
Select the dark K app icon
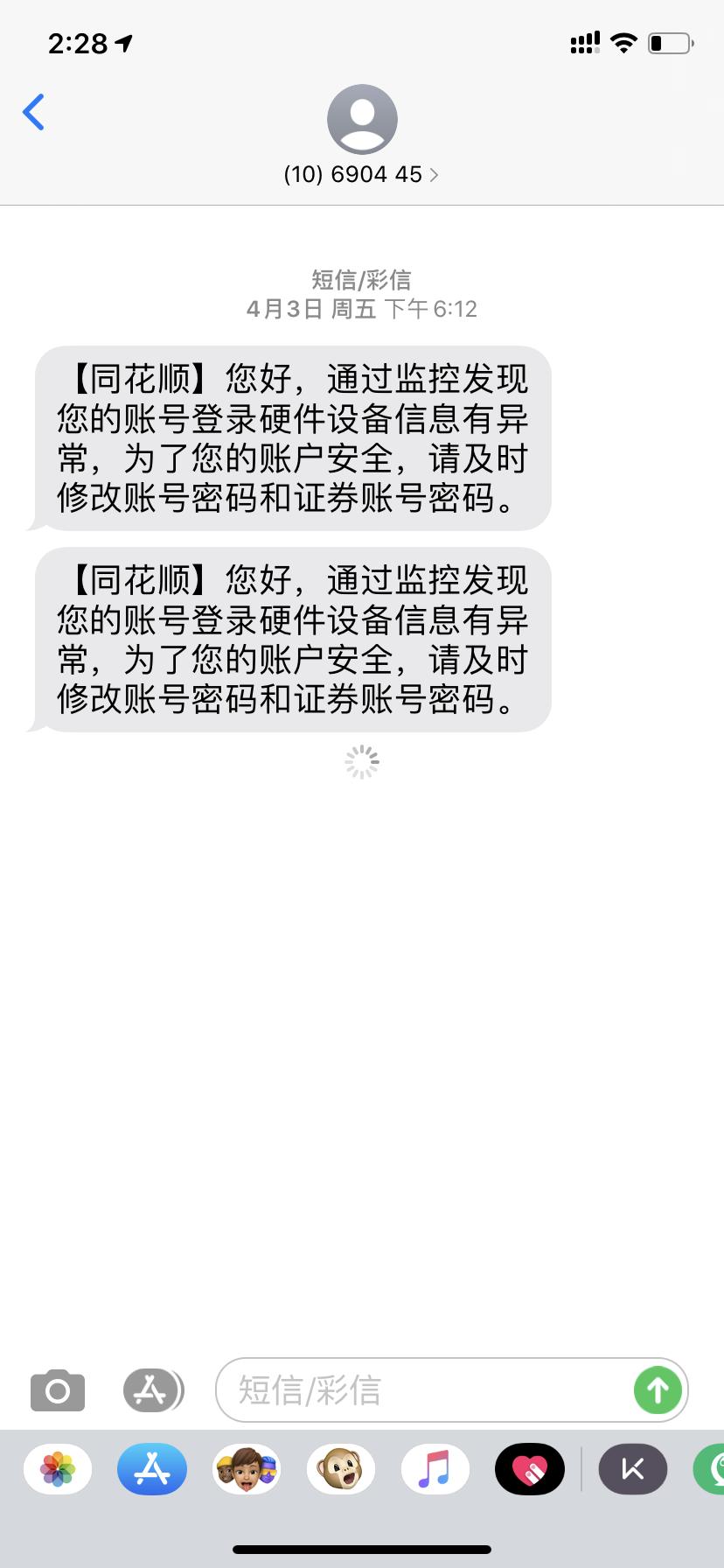click(x=632, y=1469)
